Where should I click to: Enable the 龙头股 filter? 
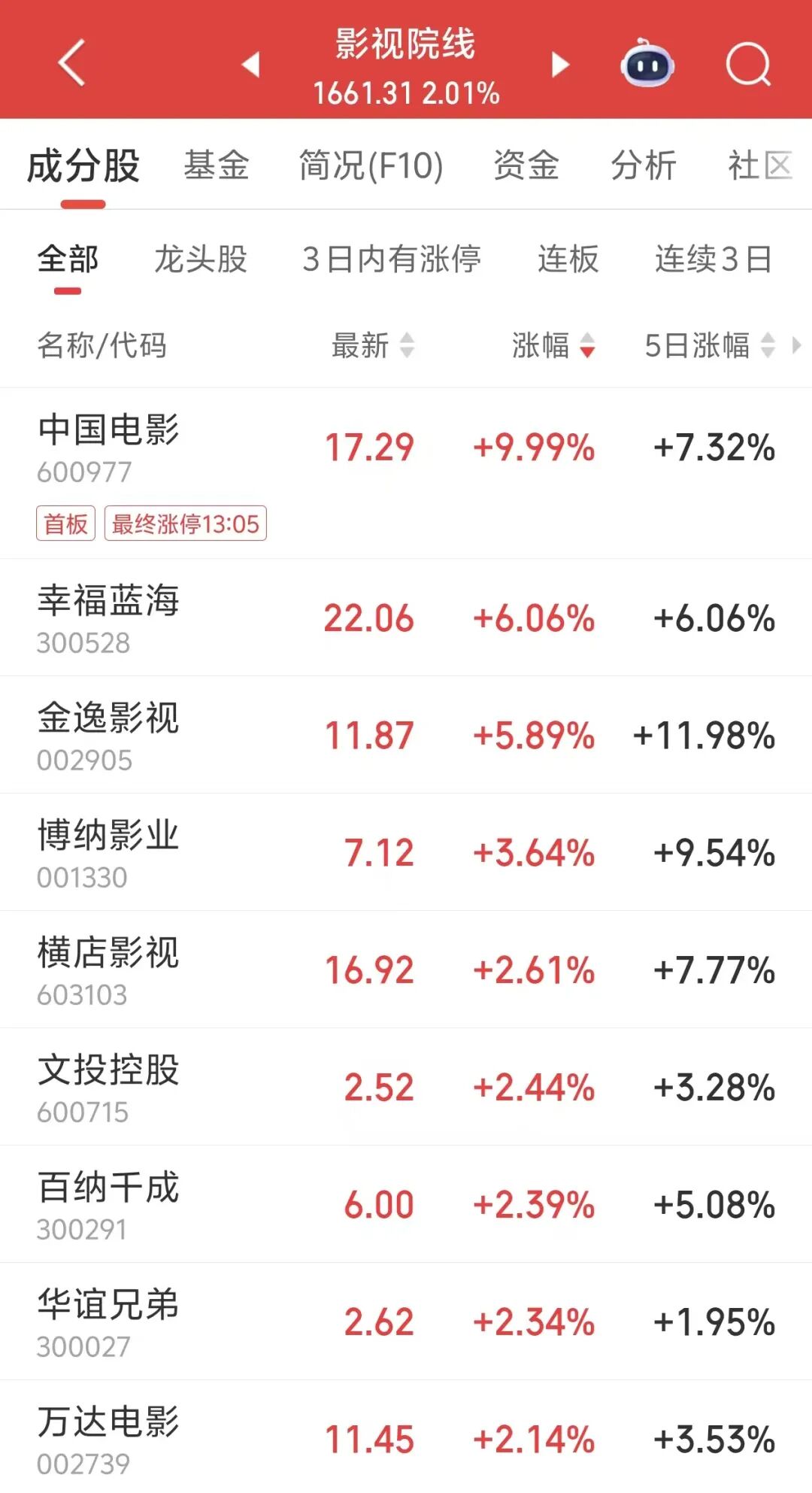click(x=201, y=259)
